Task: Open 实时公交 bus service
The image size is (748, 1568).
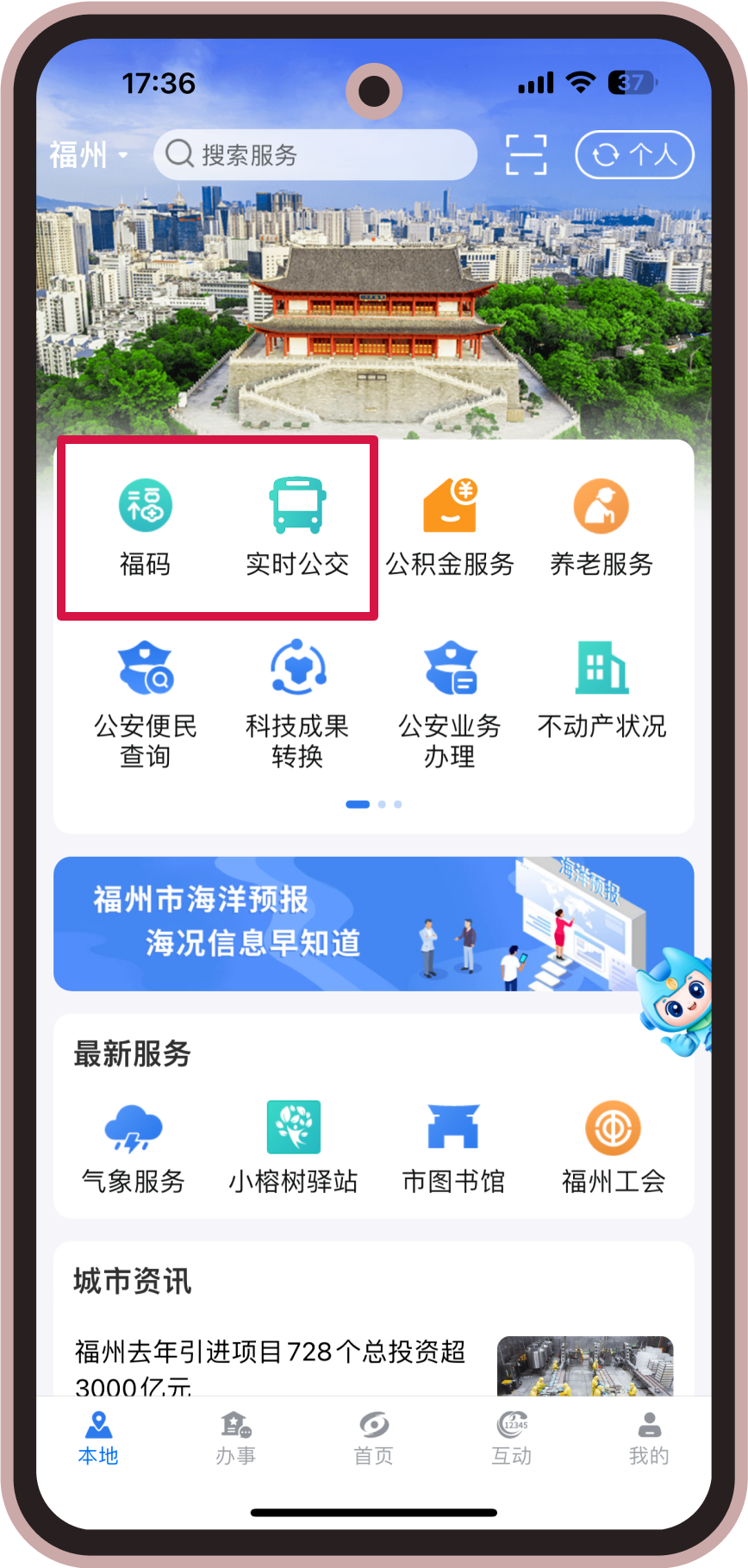Action: click(297, 527)
